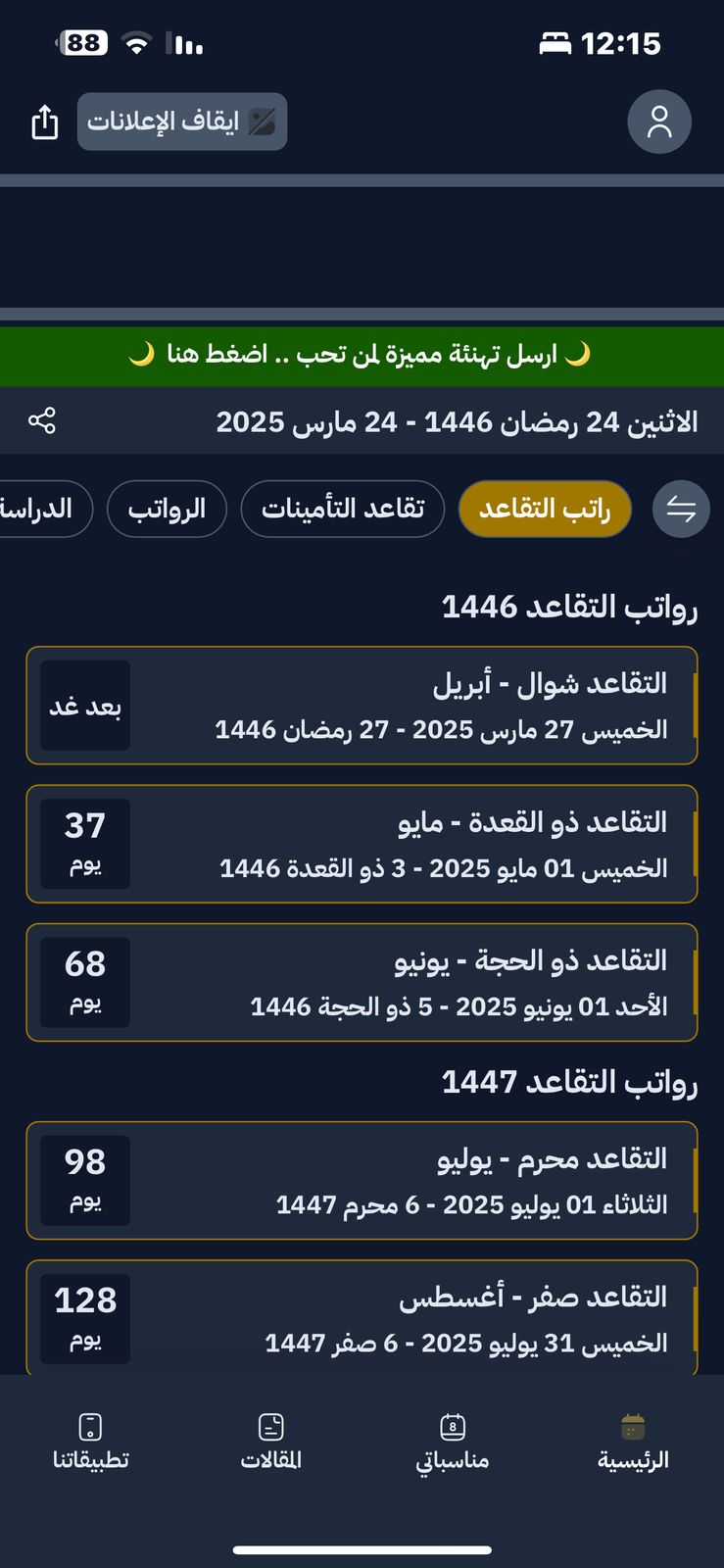Screen dimensions: 724x1568
Task: Switch to the تطبيقاتنا tab
Action: coord(90,1443)
